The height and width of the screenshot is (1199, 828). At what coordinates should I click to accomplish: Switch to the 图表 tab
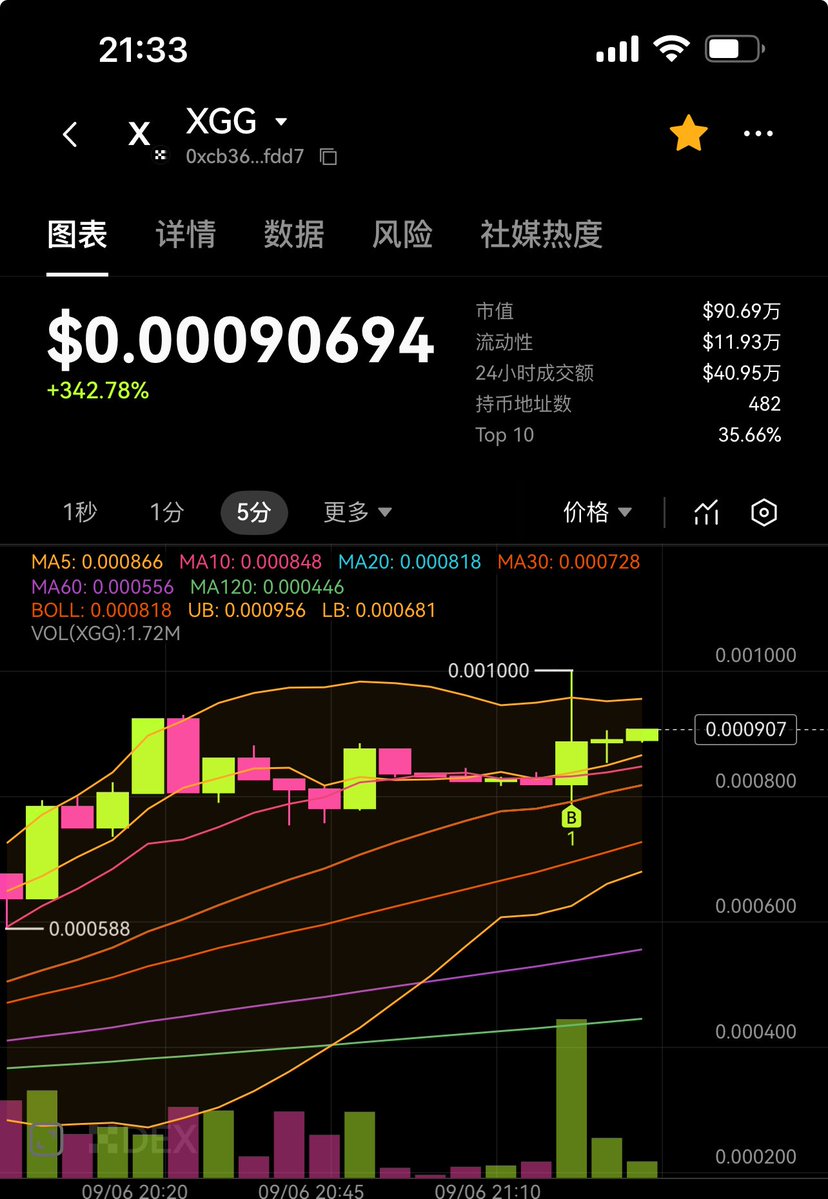pos(77,235)
